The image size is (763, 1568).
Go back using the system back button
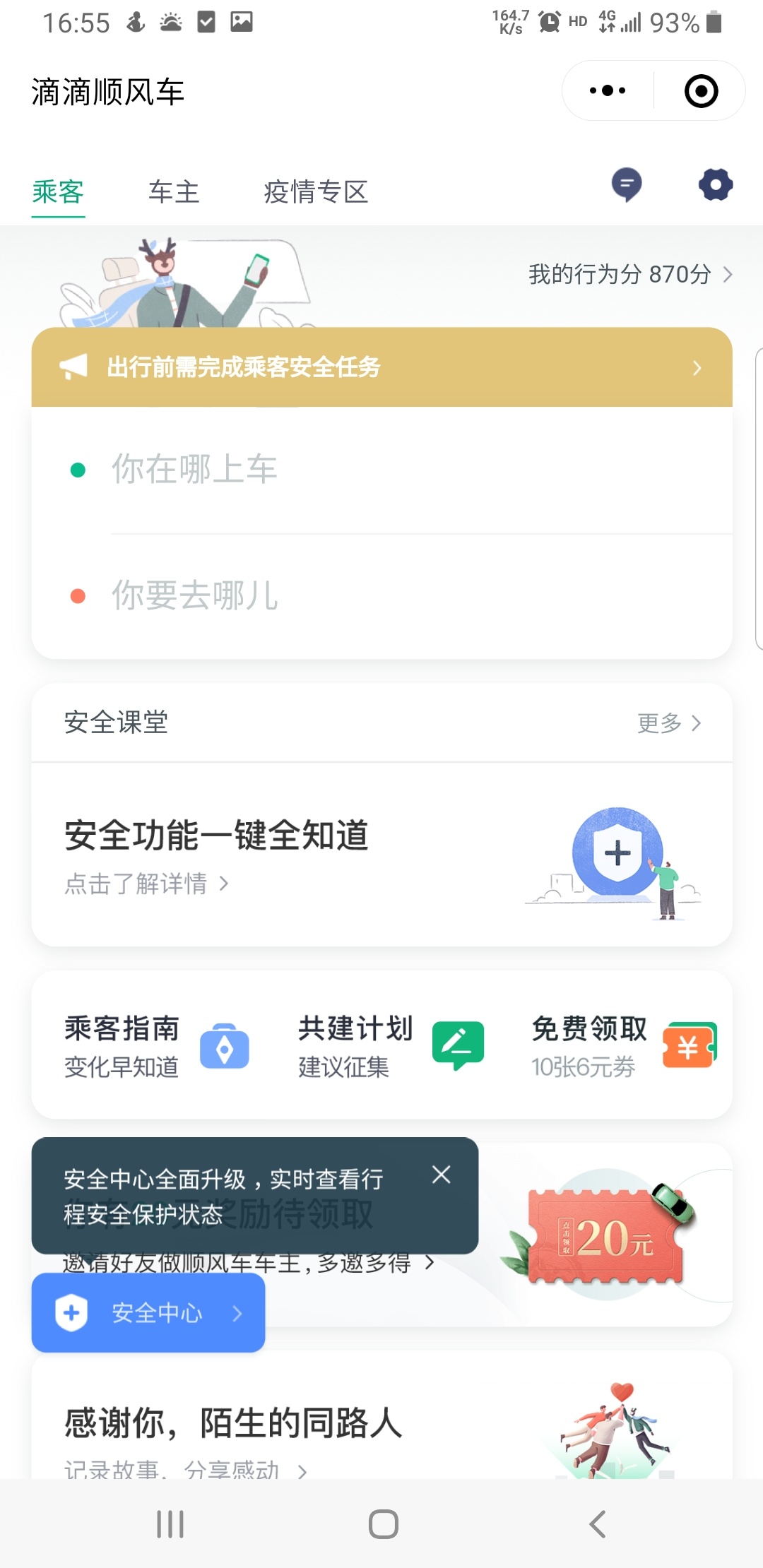(598, 1524)
